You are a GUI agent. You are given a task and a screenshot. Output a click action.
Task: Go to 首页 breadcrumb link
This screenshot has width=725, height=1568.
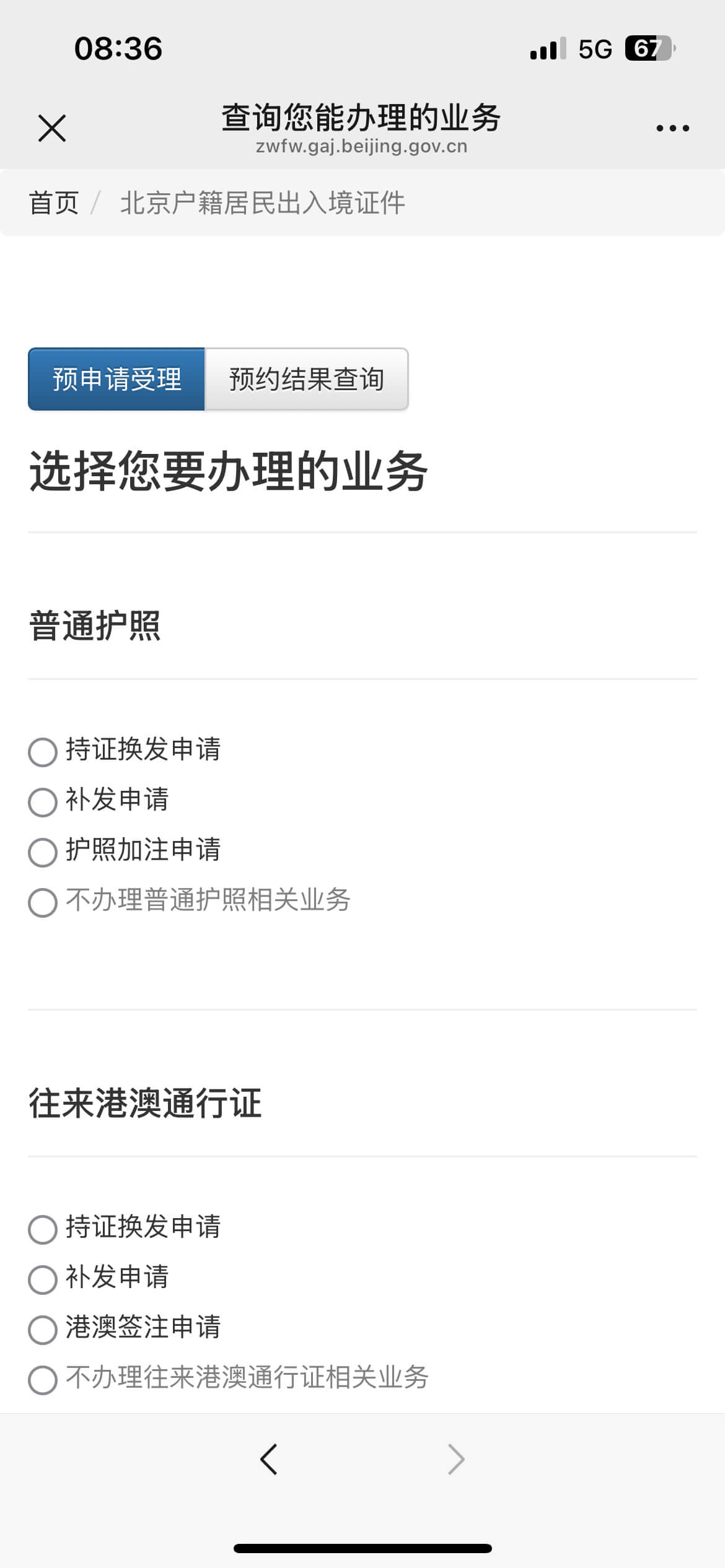(x=54, y=203)
